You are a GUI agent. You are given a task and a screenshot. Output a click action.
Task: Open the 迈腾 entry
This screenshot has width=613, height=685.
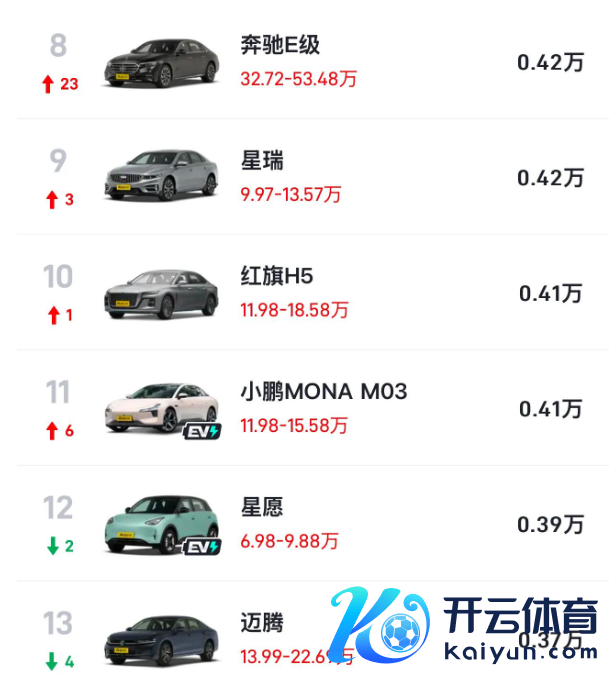[263, 622]
